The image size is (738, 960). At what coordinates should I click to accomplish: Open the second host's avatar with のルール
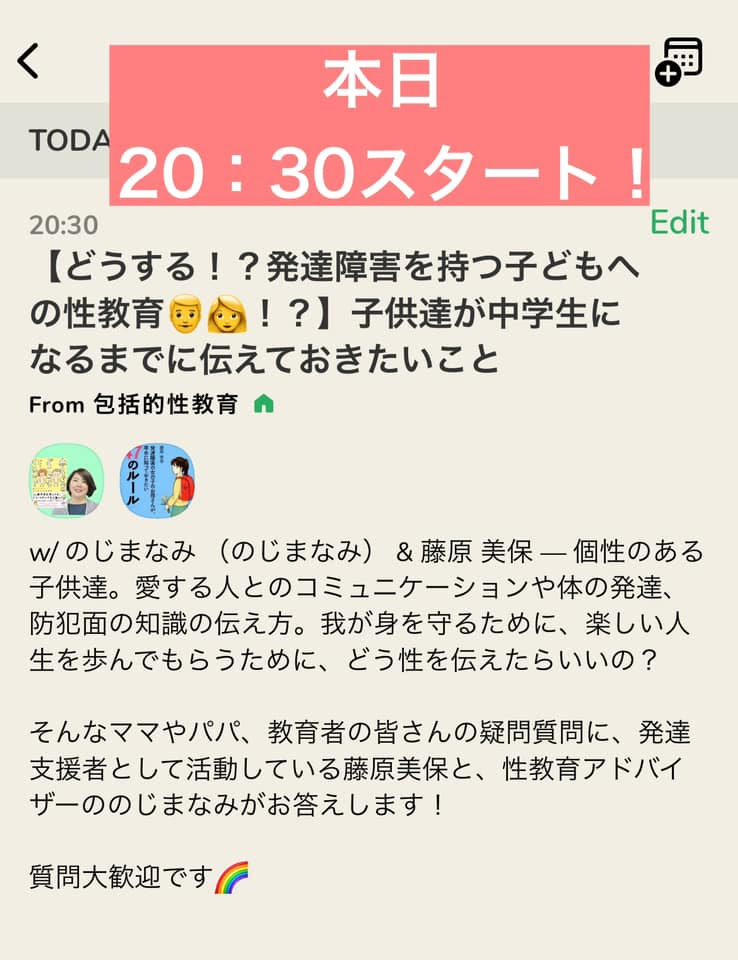pyautogui.click(x=157, y=480)
